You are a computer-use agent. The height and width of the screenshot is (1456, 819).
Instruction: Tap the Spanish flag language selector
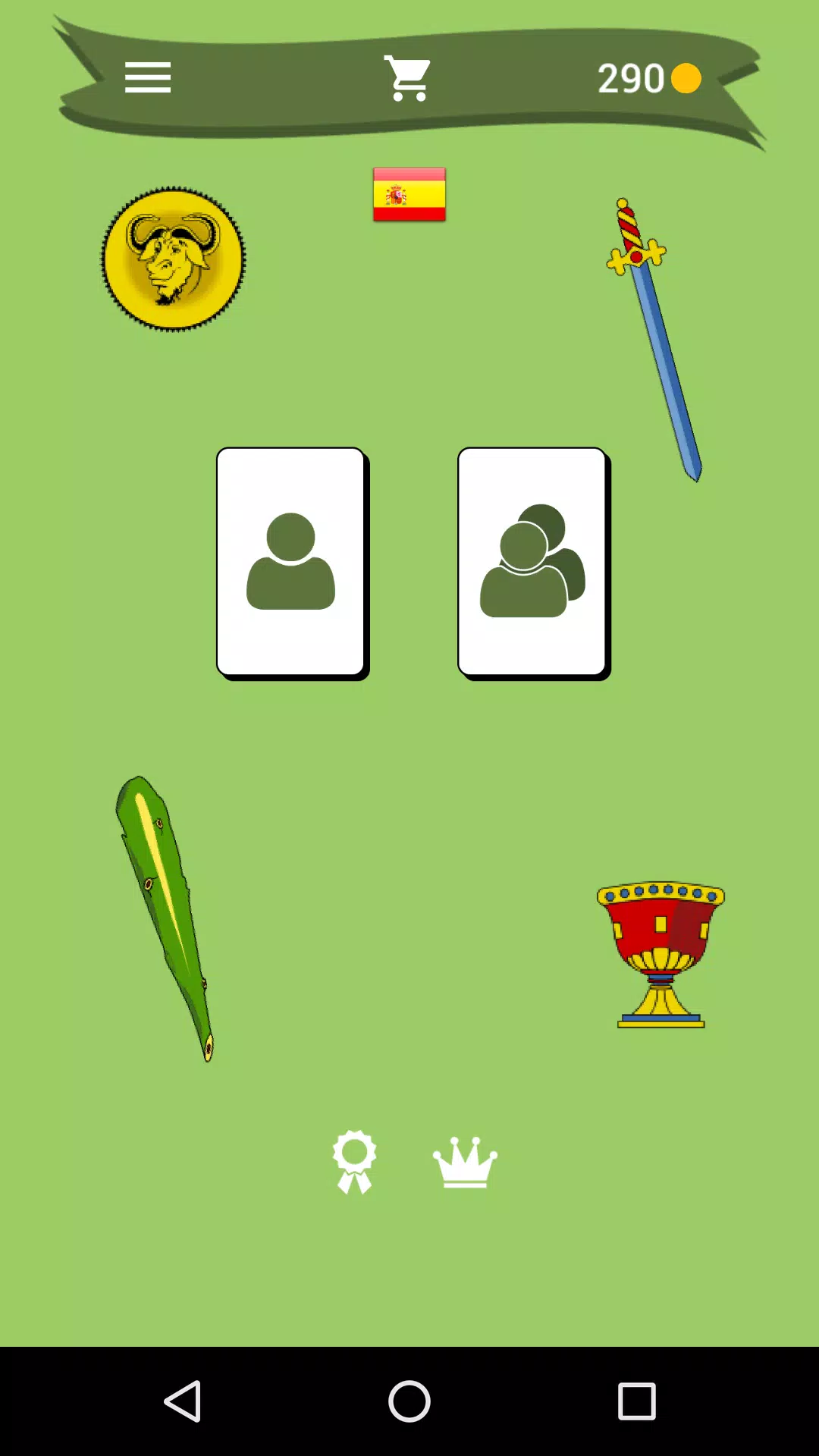409,195
